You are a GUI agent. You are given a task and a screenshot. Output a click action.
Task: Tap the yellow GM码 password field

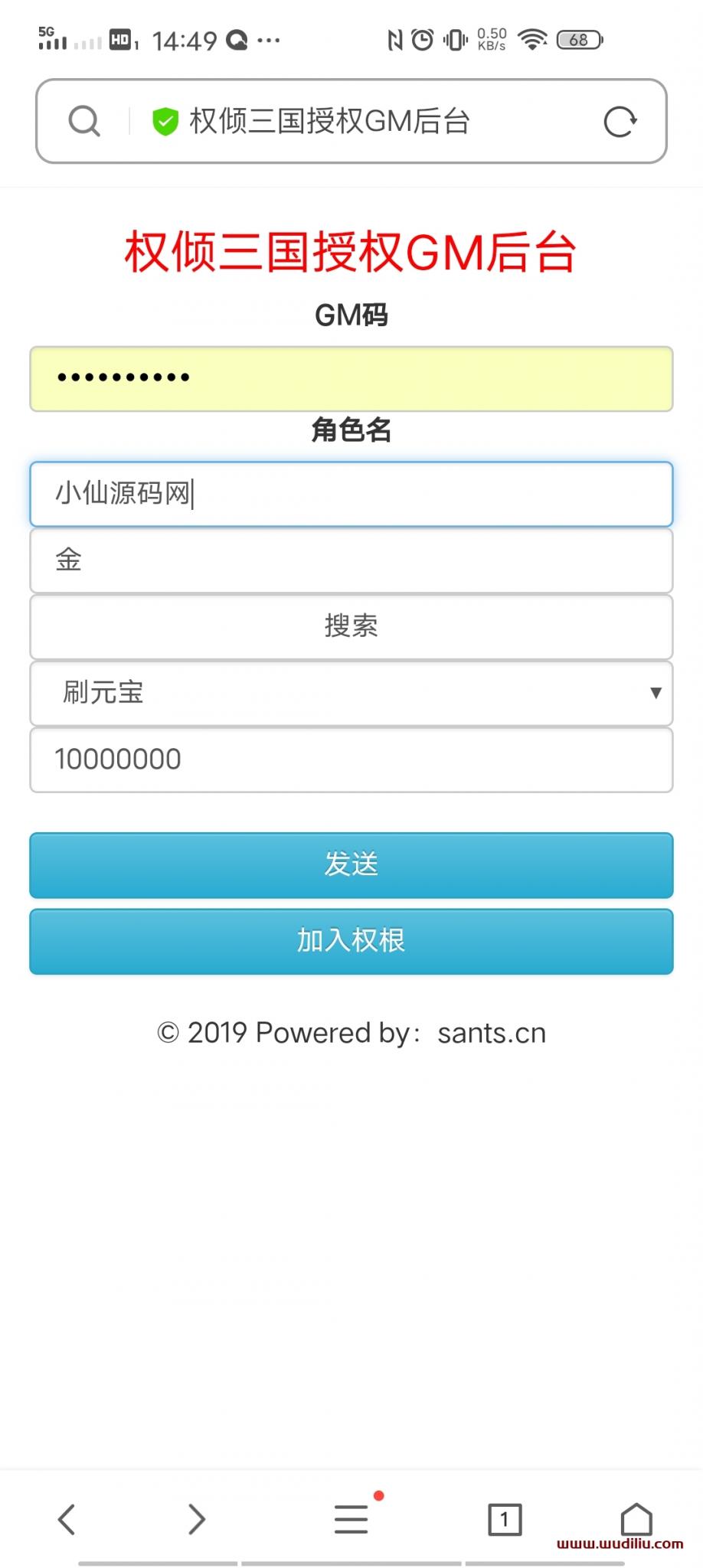coord(351,378)
